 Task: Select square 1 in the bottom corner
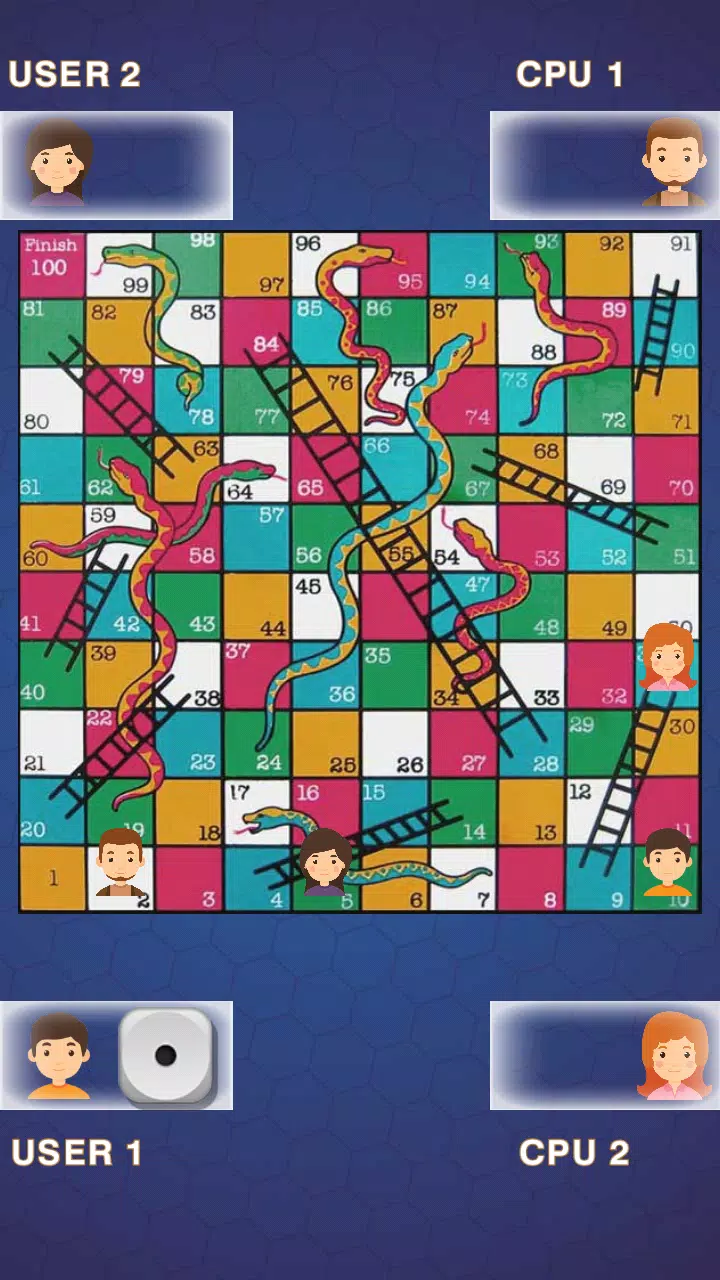(53, 878)
